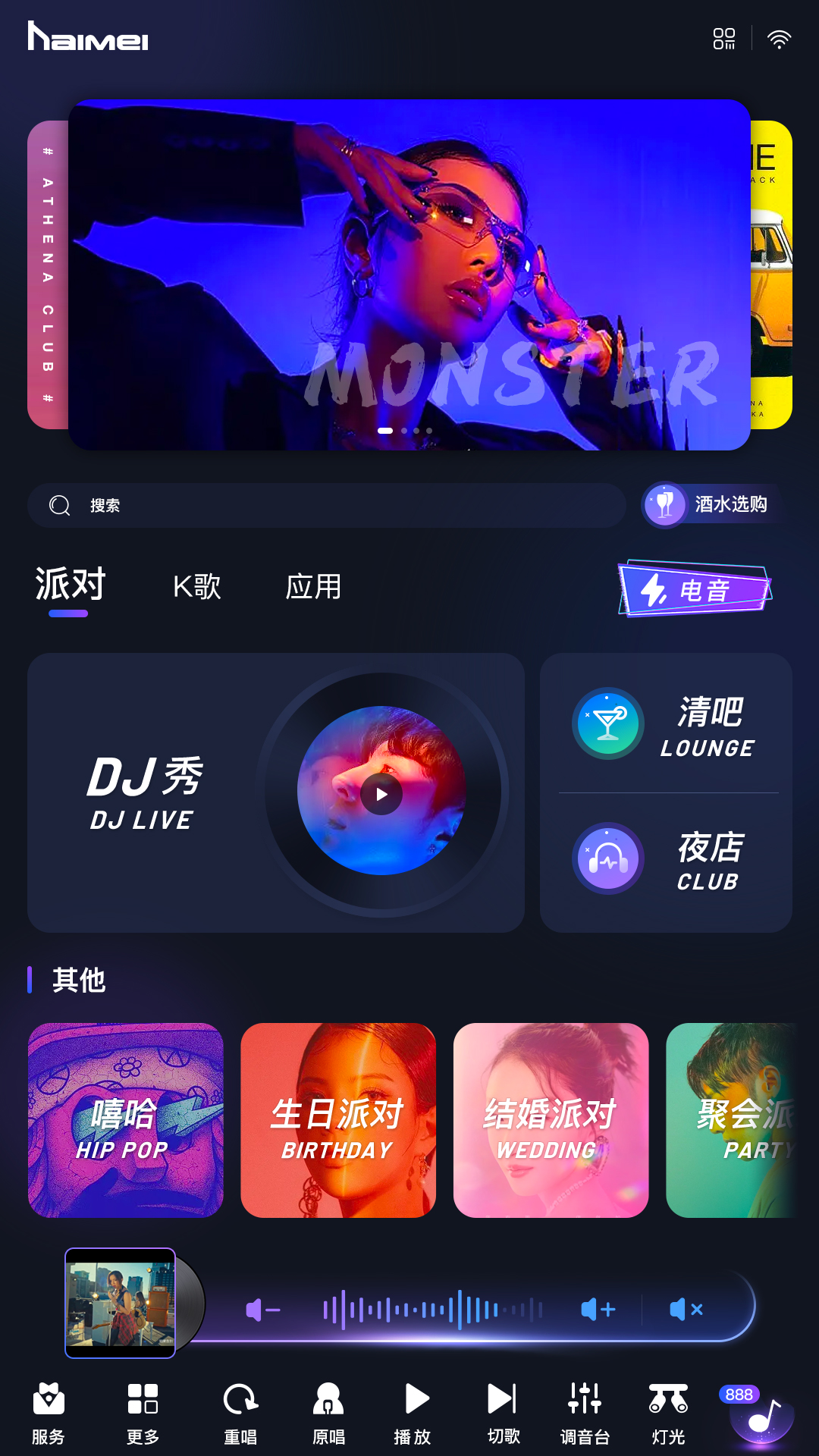Open the QR scan icon at top
819x1456 pixels.
724,39
